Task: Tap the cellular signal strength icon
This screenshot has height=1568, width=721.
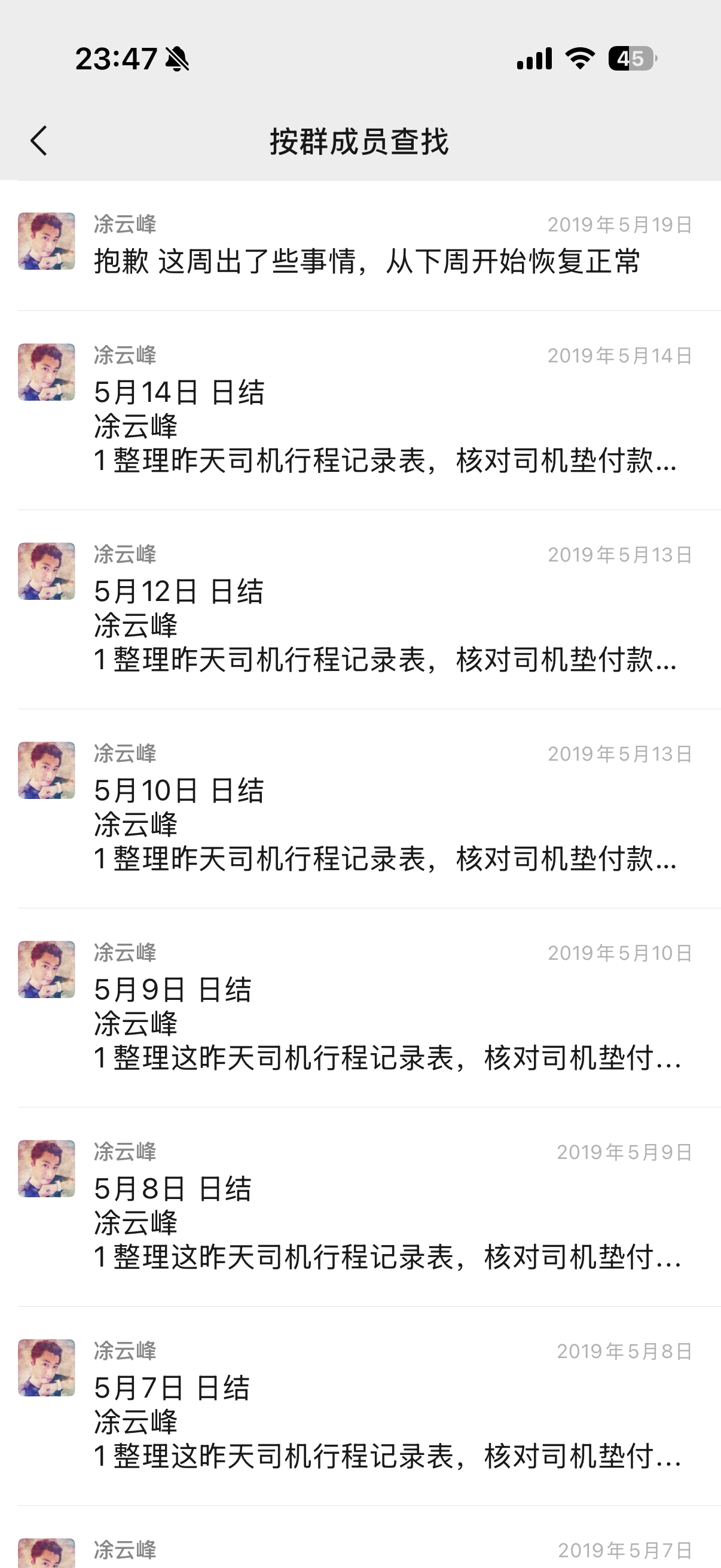Action: (x=534, y=58)
